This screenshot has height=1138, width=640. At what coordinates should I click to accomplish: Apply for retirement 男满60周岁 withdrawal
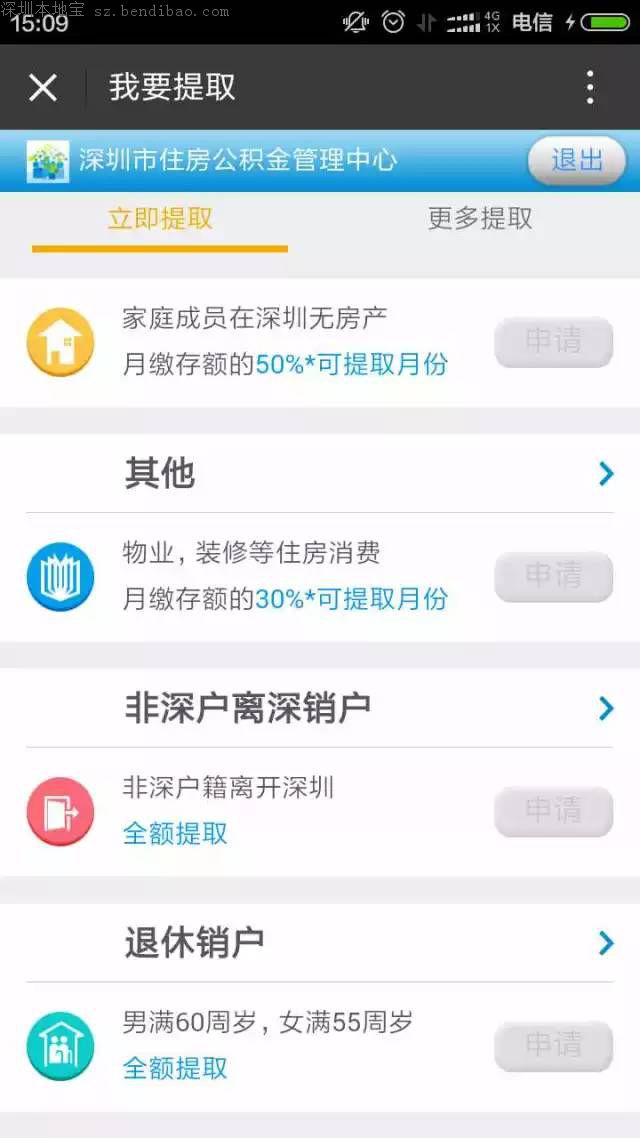click(553, 1046)
